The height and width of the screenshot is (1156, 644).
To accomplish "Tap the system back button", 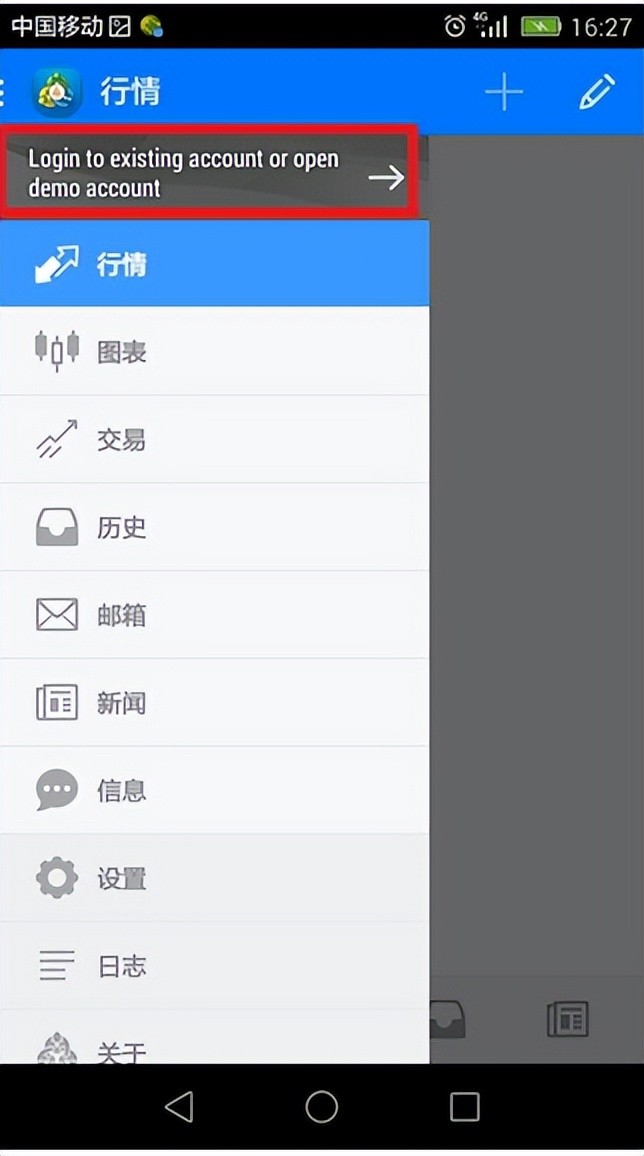I will [x=178, y=1106].
